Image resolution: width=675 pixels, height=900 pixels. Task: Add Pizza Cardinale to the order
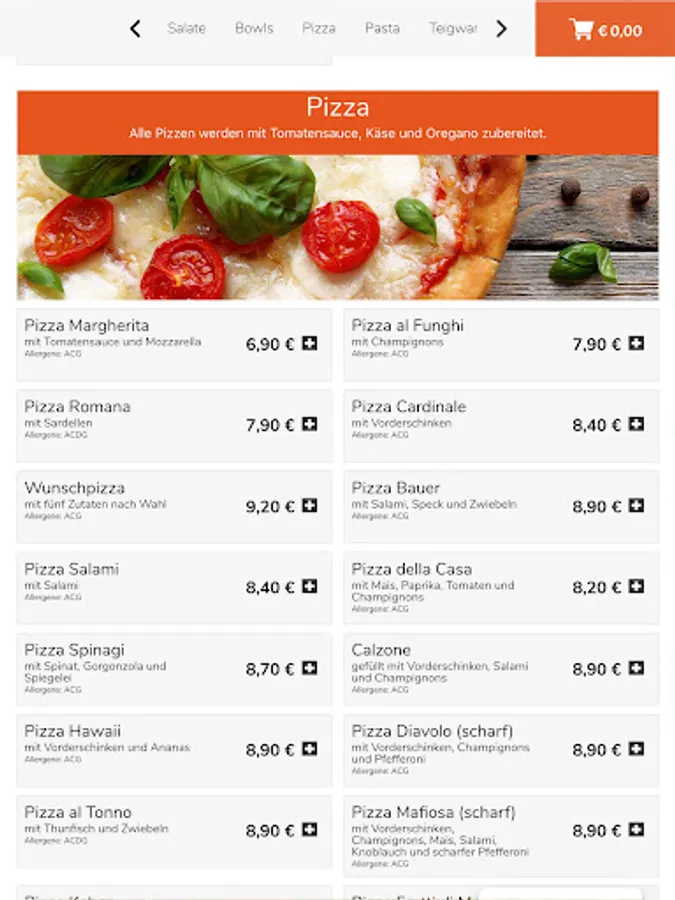[636, 425]
